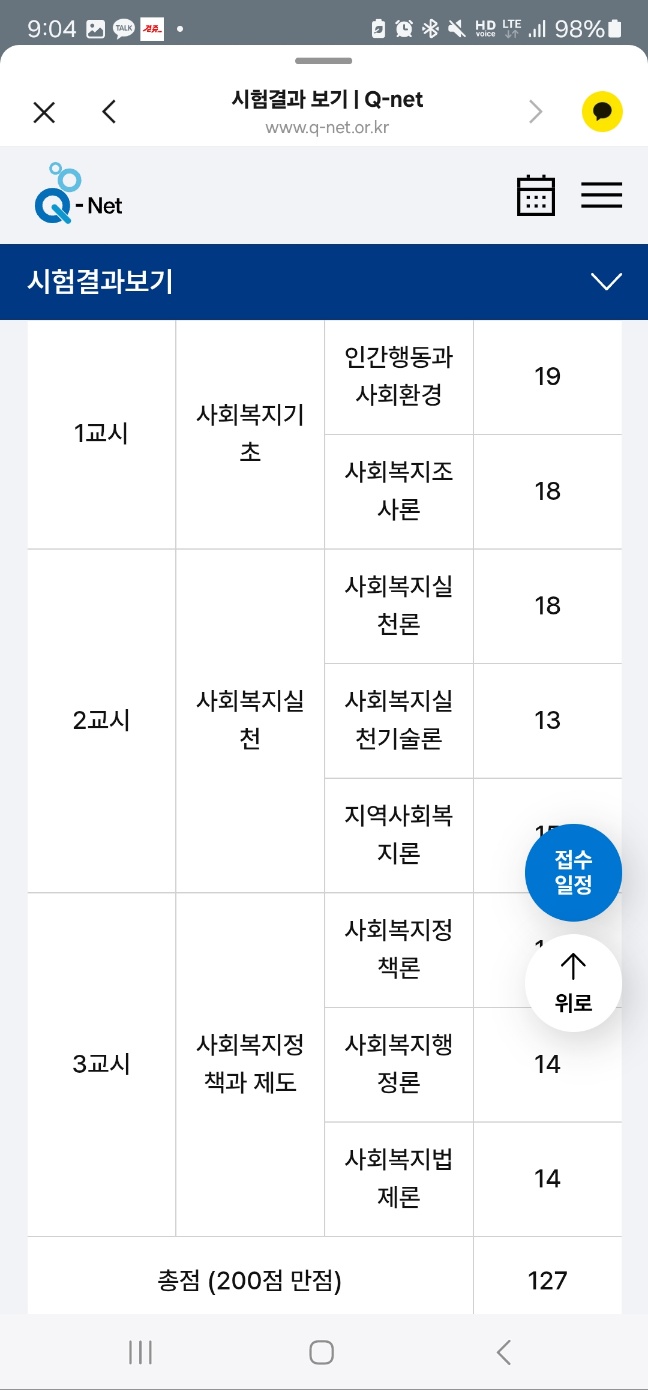Open the exam calendar icon
The image size is (648, 1390).
coord(536,195)
